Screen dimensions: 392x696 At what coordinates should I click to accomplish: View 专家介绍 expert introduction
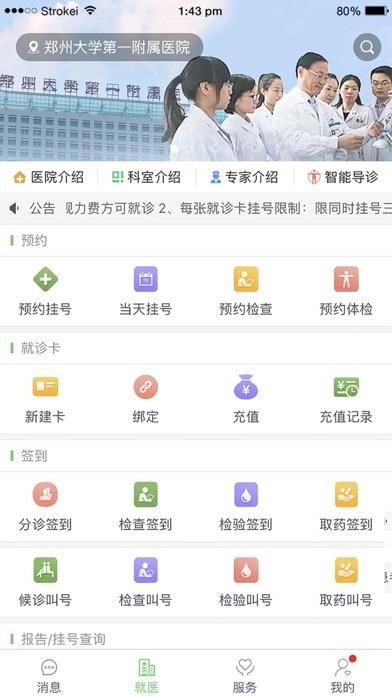pos(244,178)
